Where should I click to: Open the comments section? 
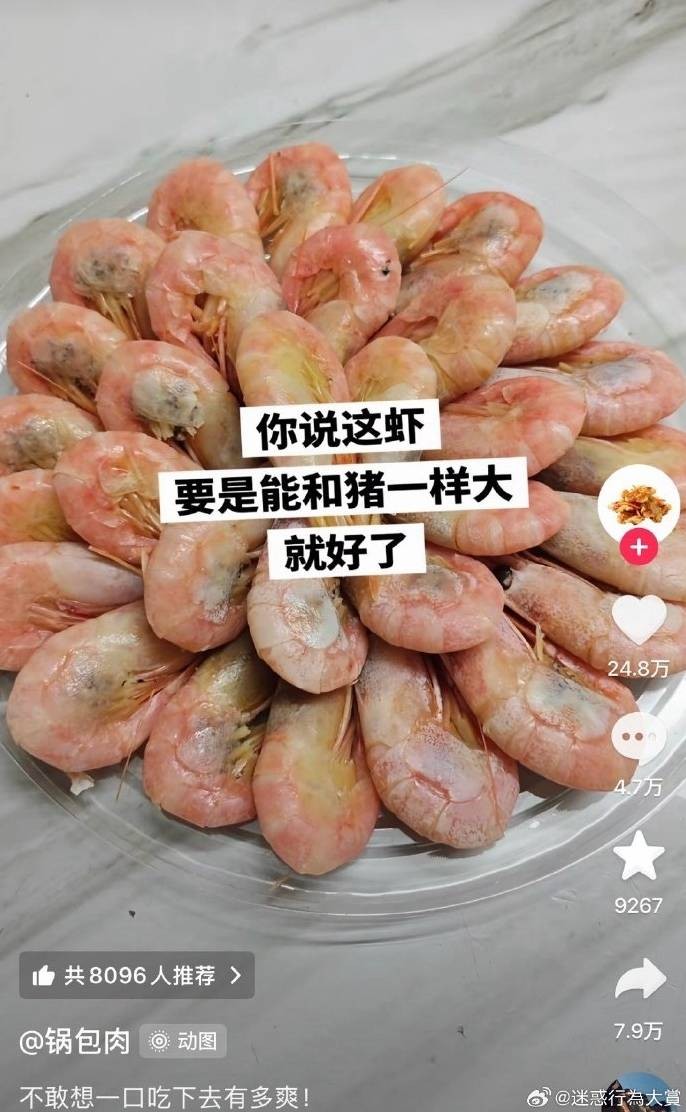639,738
